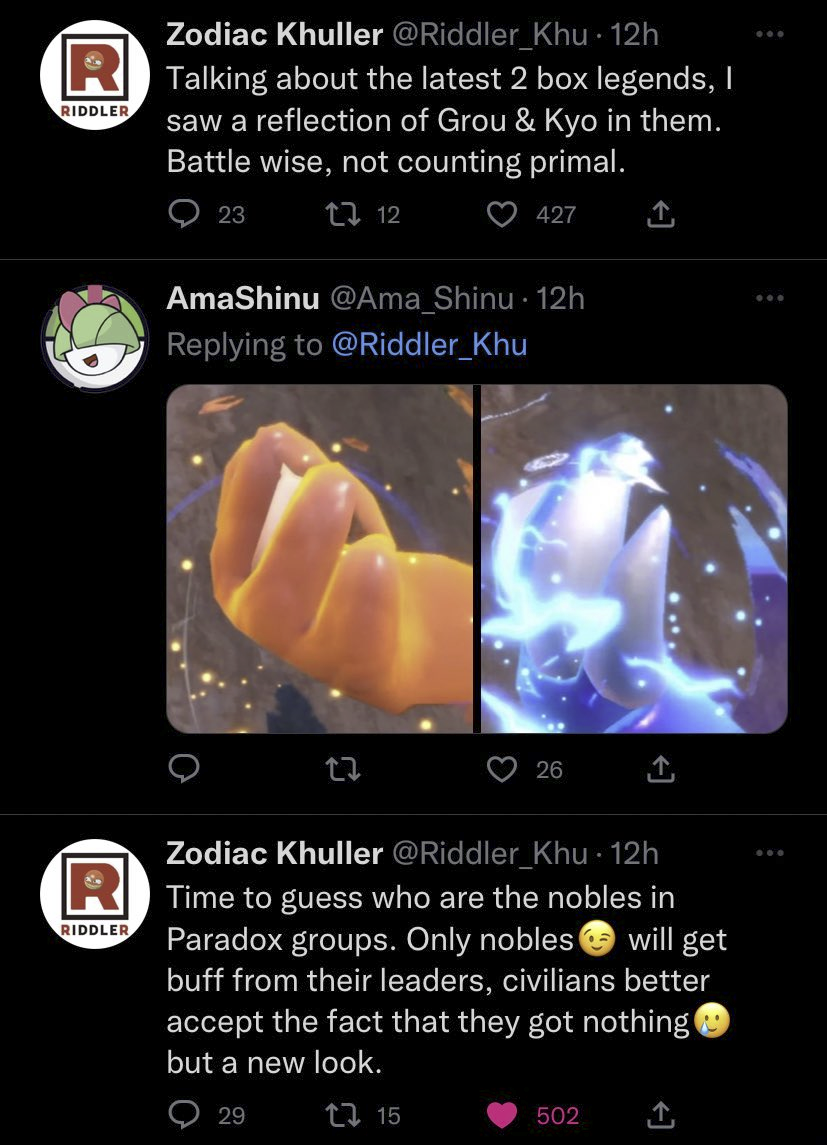
Task: Open the @Riddler_Khu mention link
Action: point(428,344)
